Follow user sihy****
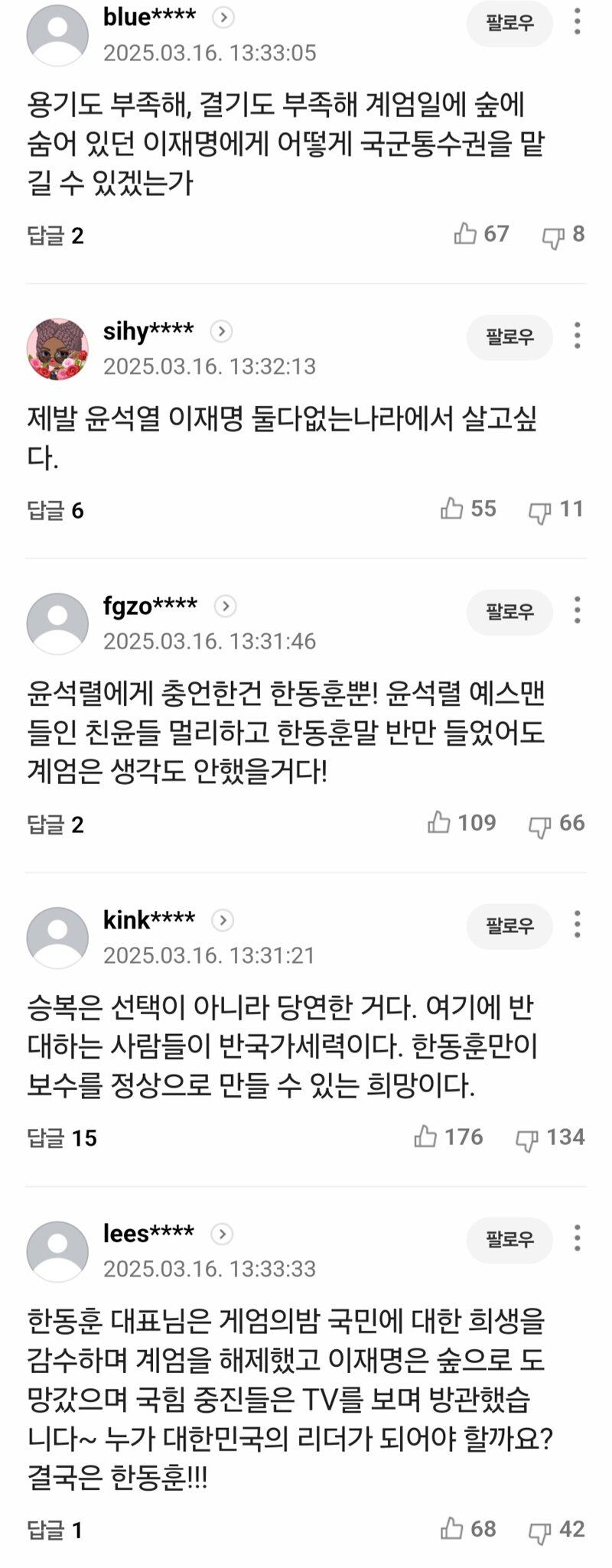The height and width of the screenshot is (1568, 612). (509, 337)
